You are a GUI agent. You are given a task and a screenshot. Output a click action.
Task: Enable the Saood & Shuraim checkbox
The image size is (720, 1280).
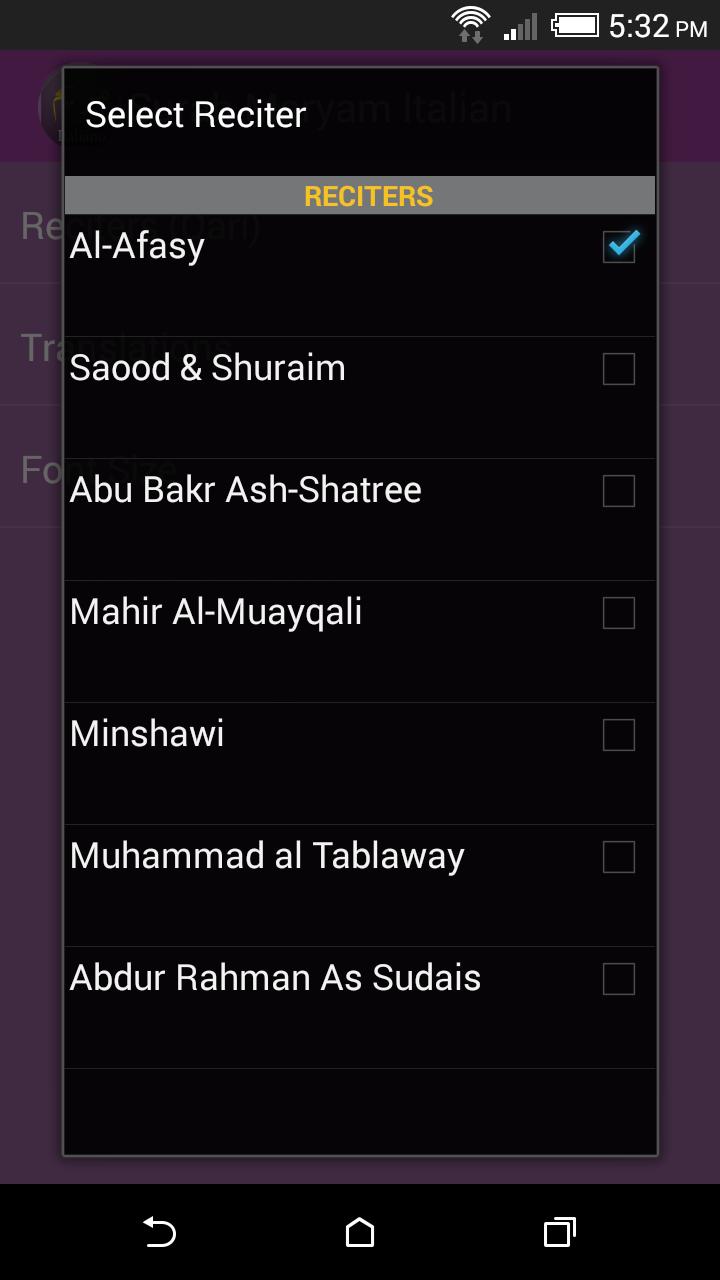(x=618, y=368)
